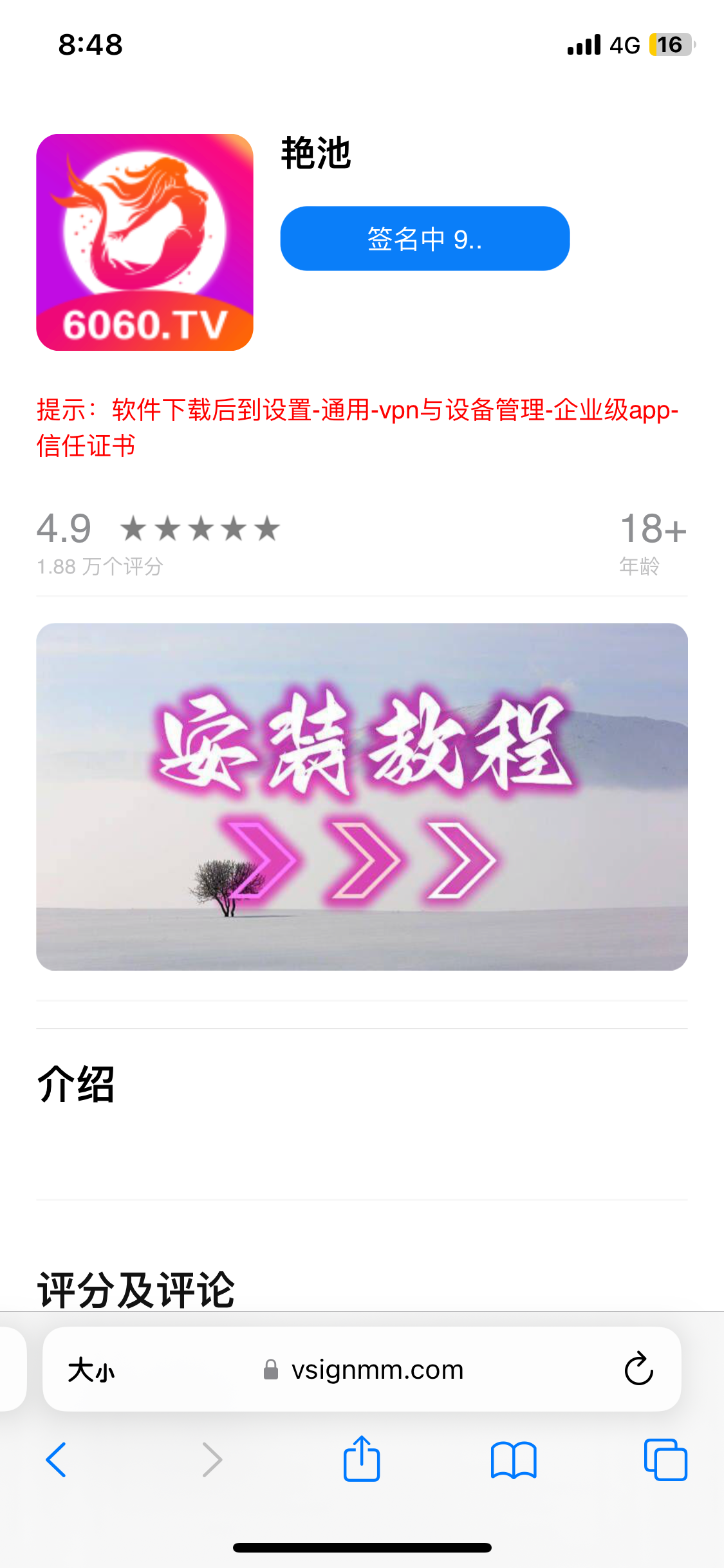Reload the current page
The width and height of the screenshot is (724, 1568).
click(638, 1369)
